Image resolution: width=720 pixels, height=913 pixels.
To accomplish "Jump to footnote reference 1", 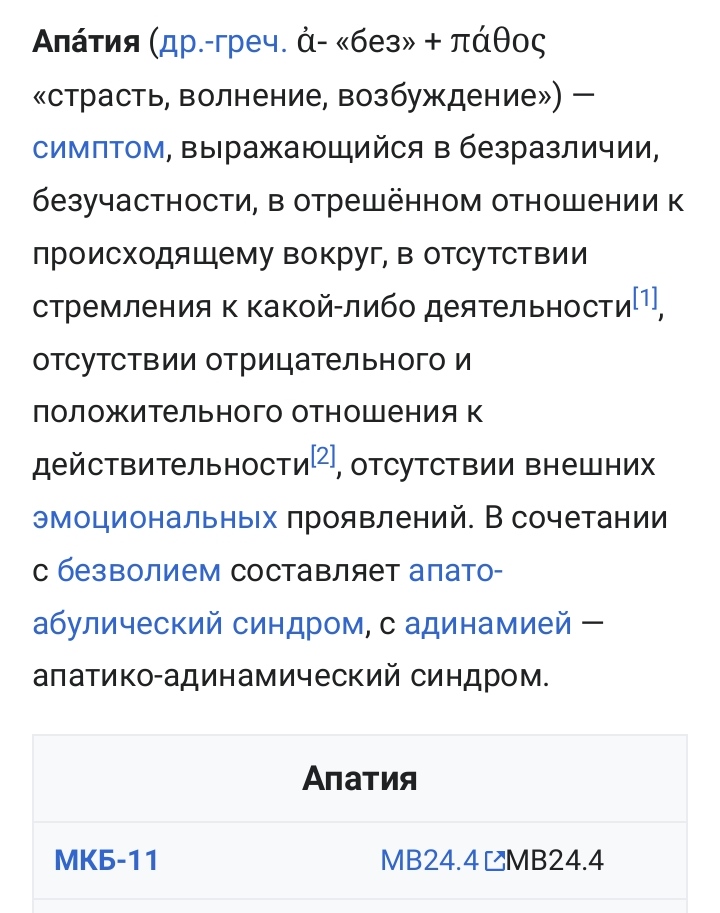I will (x=646, y=299).
